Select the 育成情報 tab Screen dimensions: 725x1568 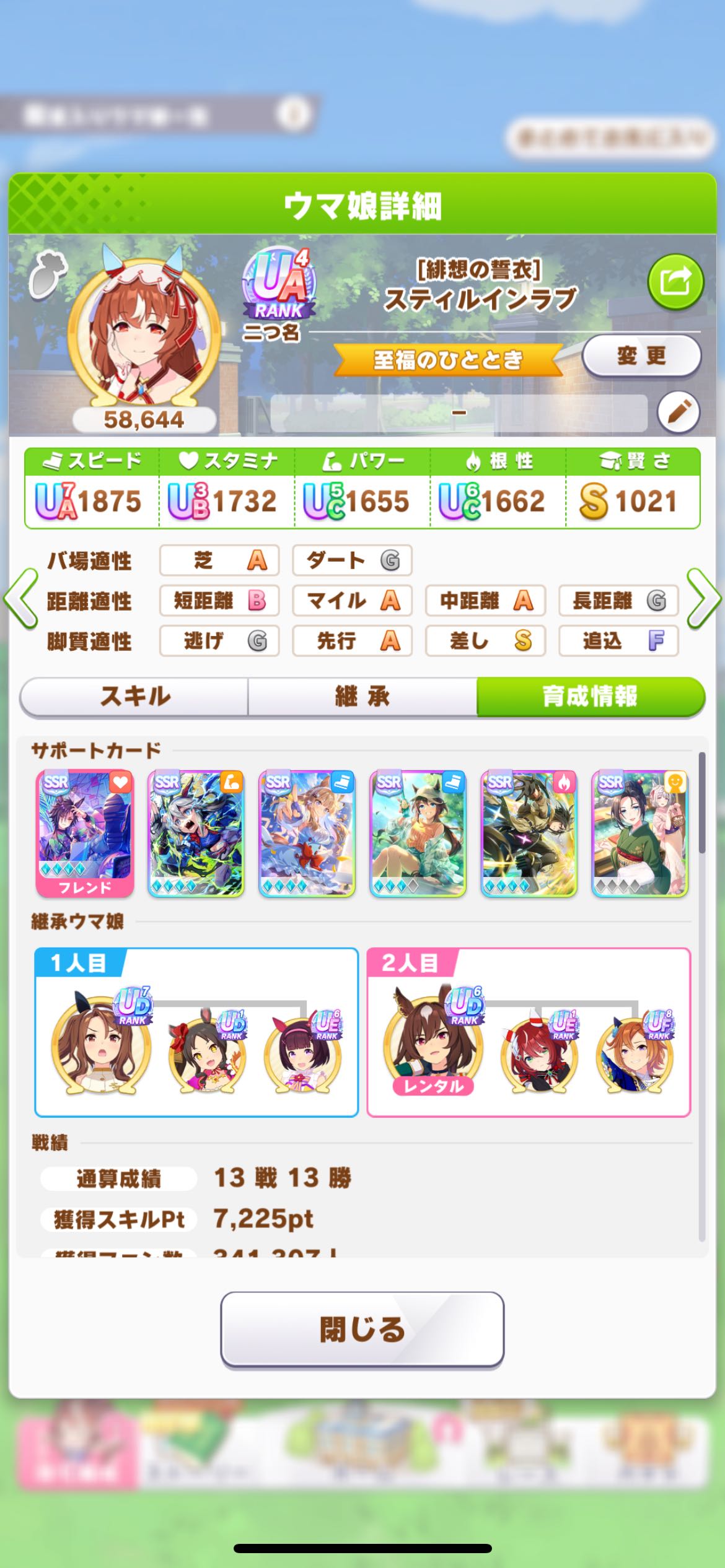pos(590,697)
